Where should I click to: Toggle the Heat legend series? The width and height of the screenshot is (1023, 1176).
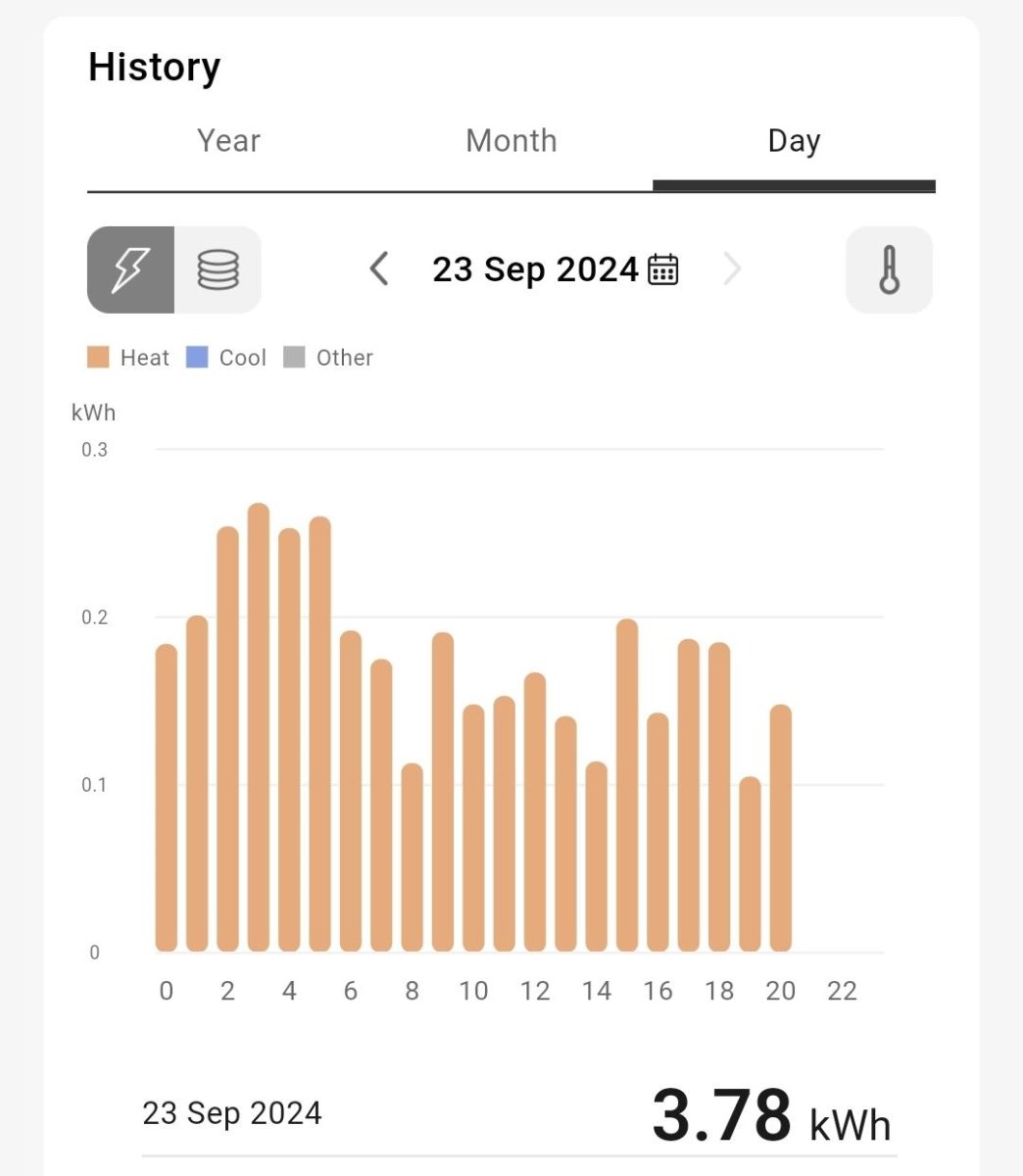coord(128,358)
